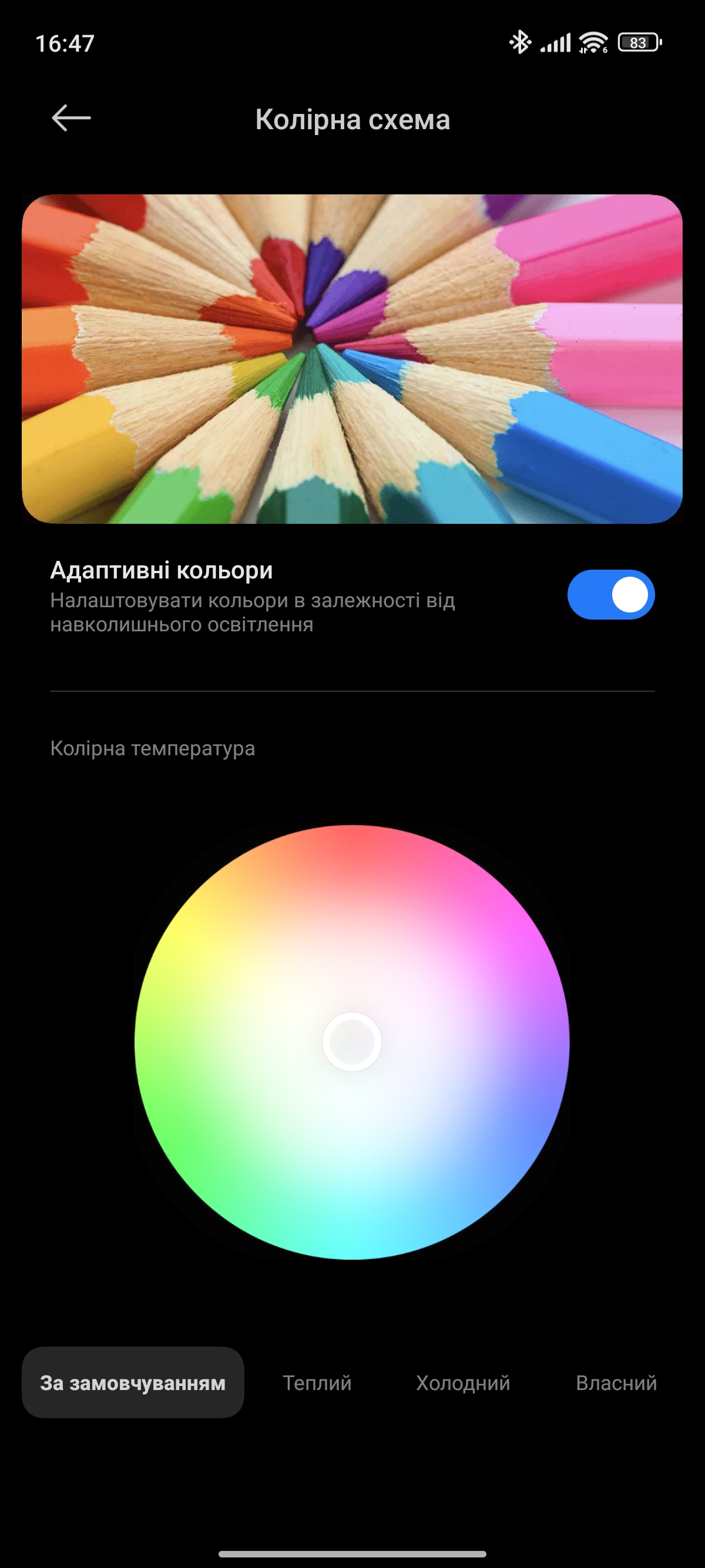Image resolution: width=705 pixels, height=1568 pixels.
Task: Switch to the Теплий color preset
Action: click(317, 1382)
